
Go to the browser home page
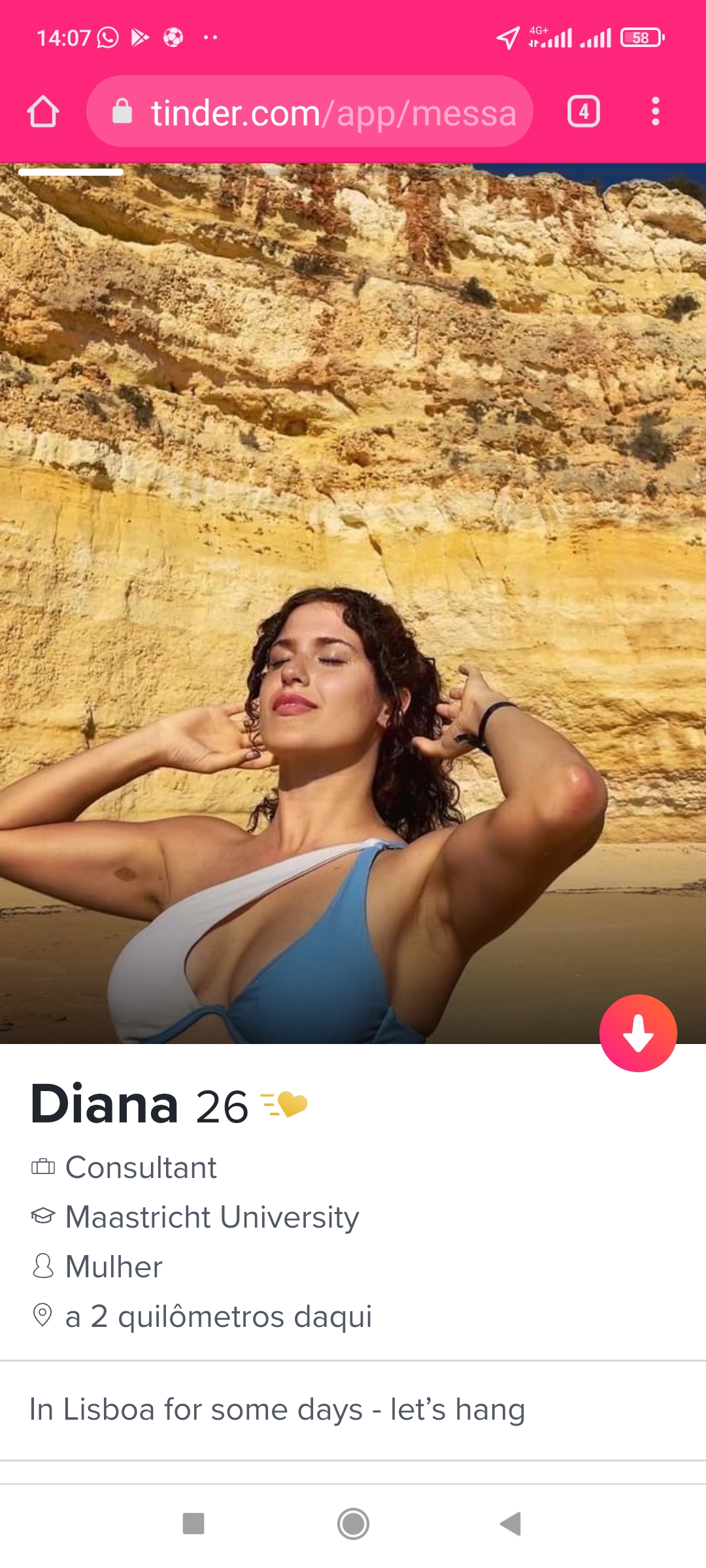pyautogui.click(x=43, y=111)
